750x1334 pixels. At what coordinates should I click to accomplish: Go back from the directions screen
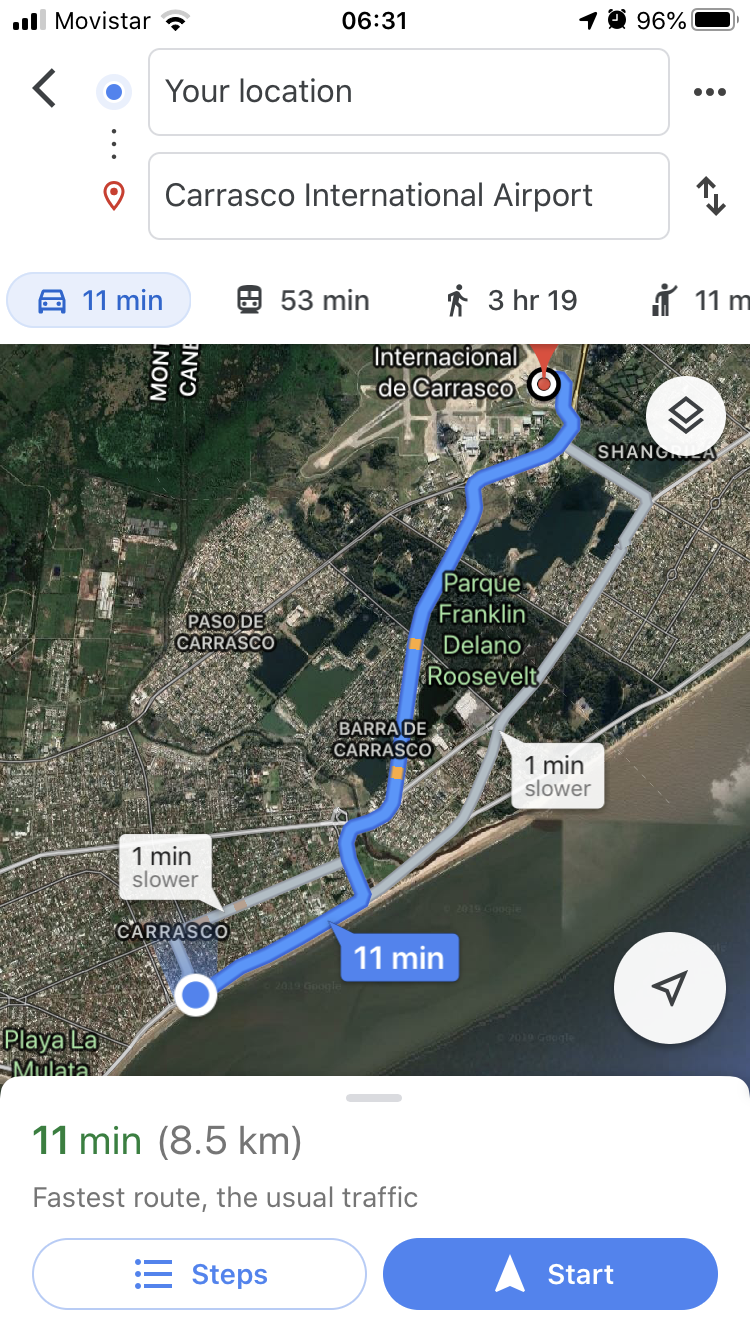pos(44,89)
